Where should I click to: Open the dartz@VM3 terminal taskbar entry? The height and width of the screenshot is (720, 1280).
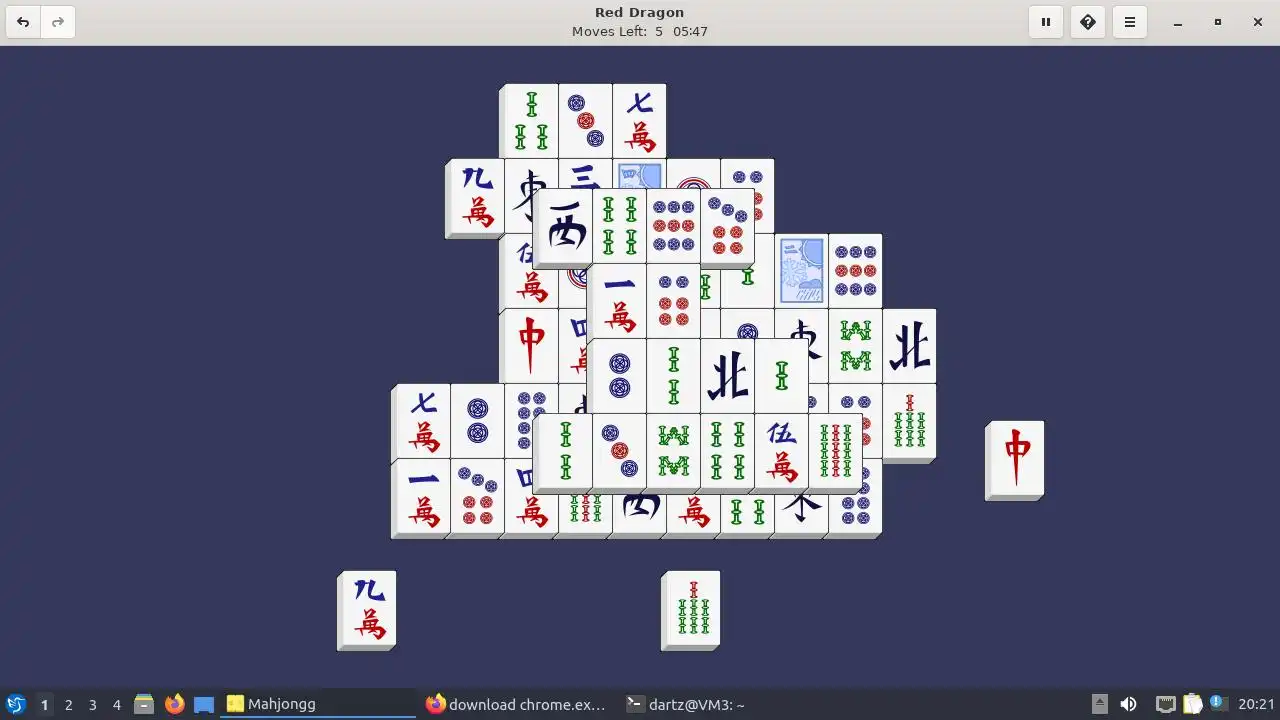point(685,704)
